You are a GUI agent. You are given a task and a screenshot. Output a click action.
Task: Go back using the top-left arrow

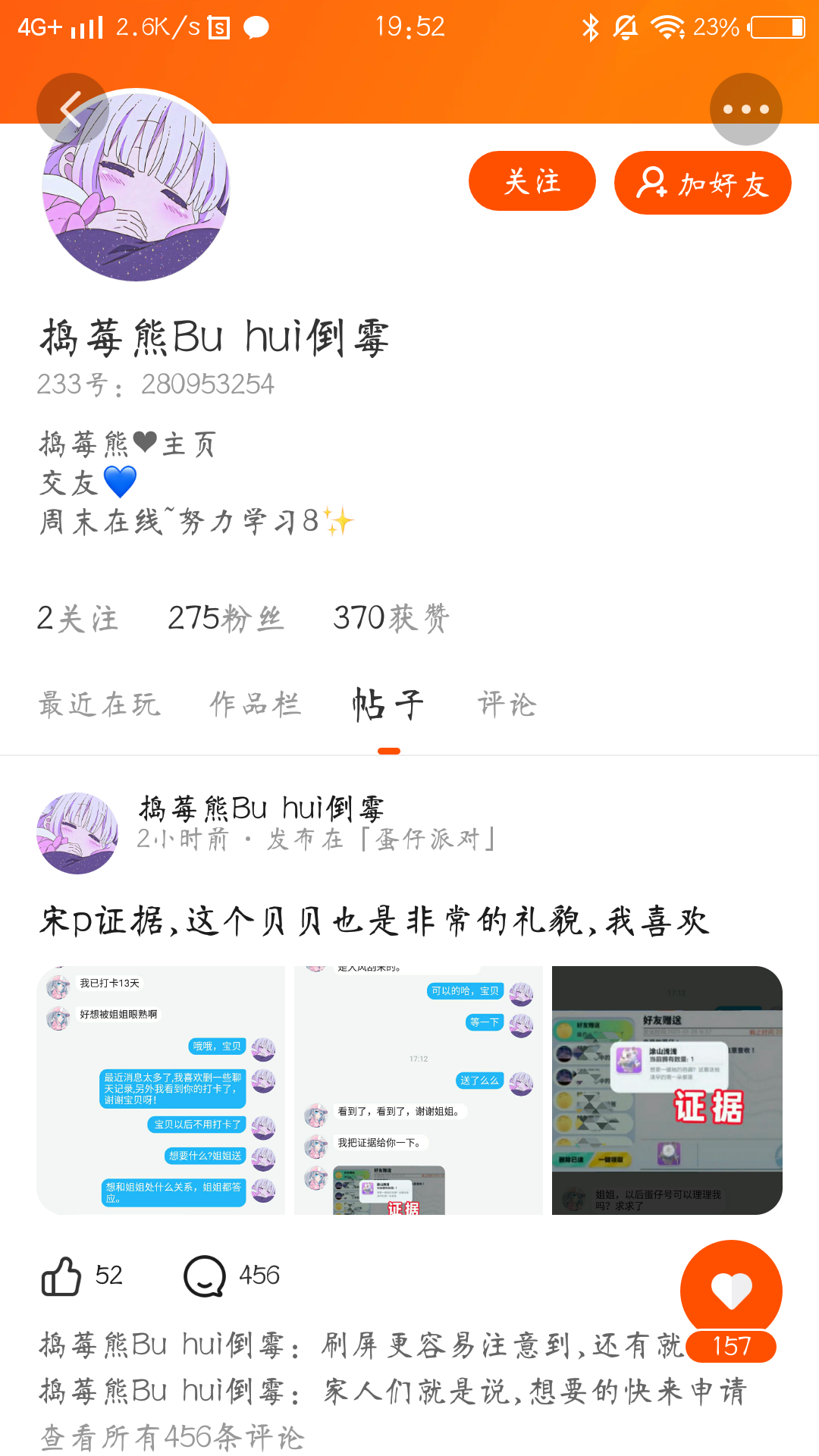[73, 109]
